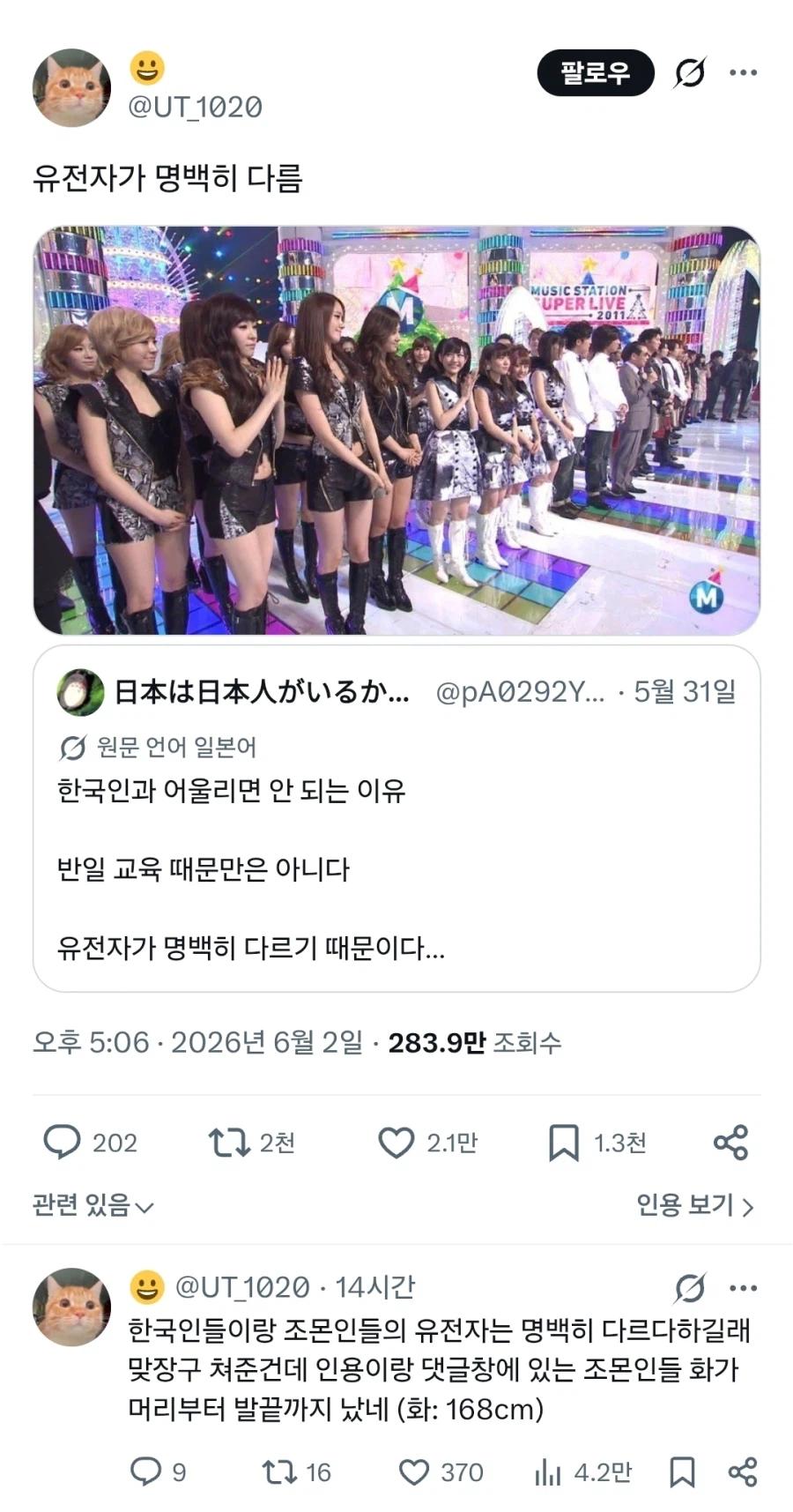Open the overflow menu on the 14시간 reply
The image size is (793, 1512).
pyautogui.click(x=744, y=1288)
